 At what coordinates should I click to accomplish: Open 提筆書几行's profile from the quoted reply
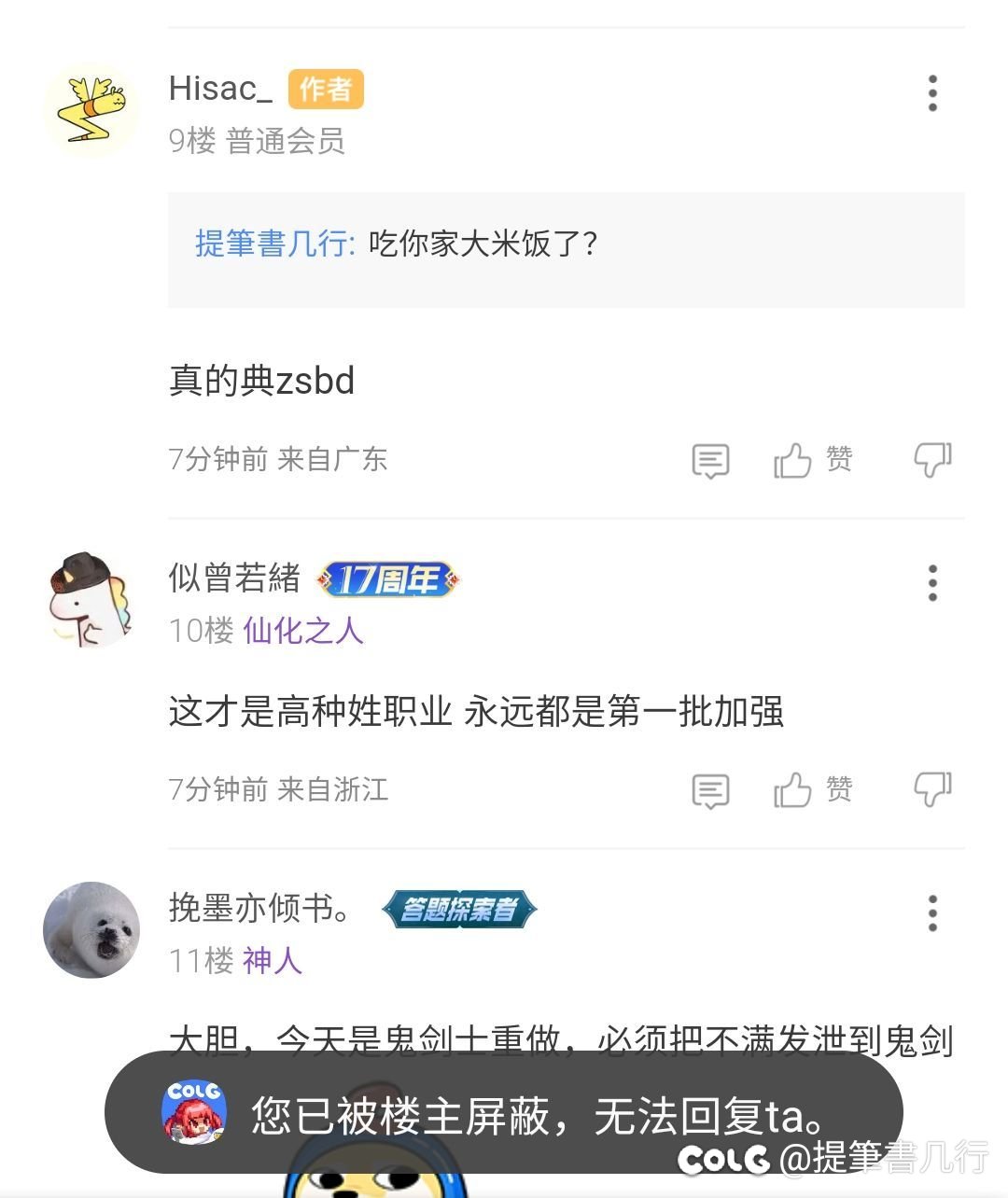point(271,243)
